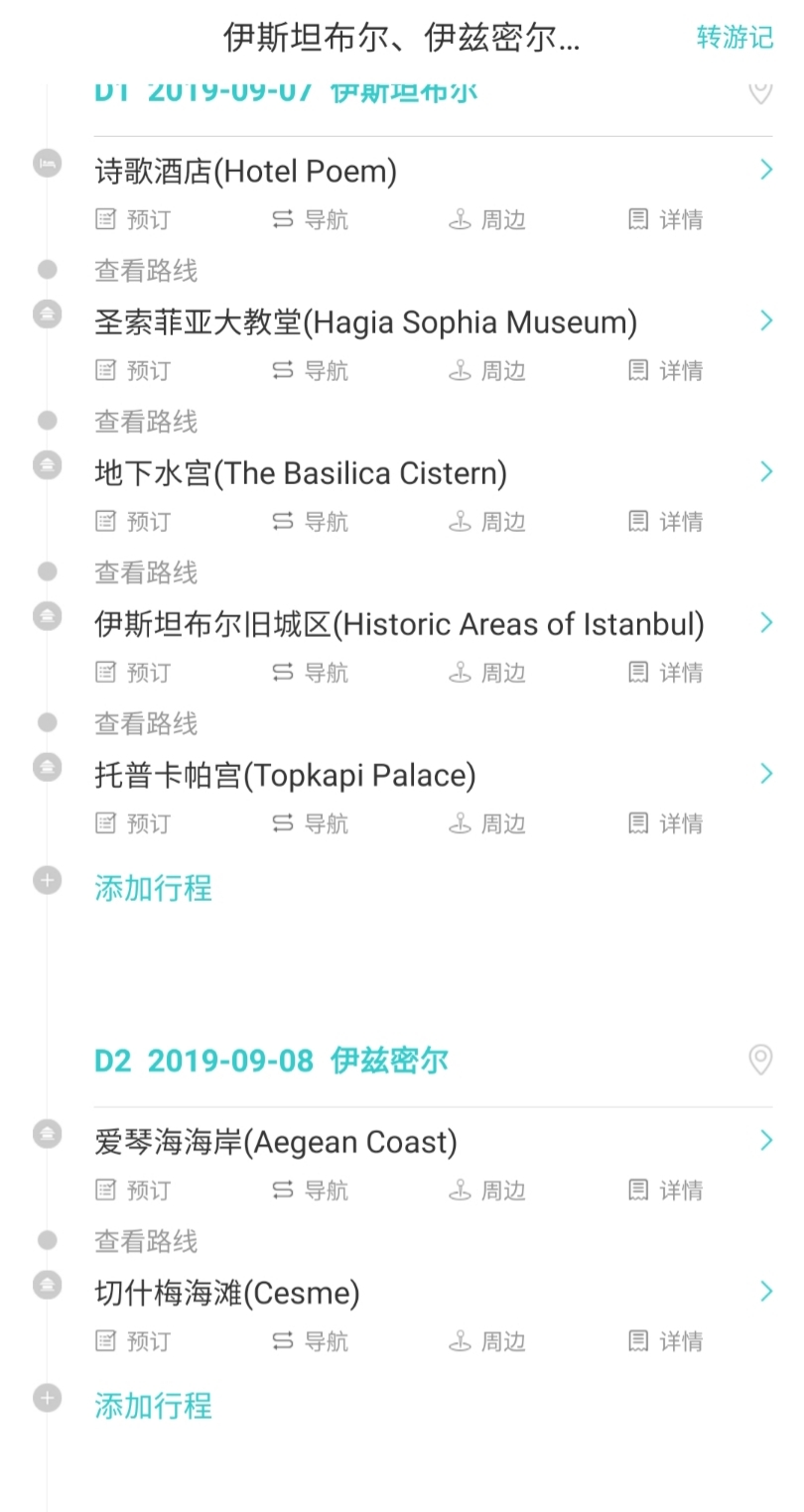
Task: View 详情 for 切什梅海滩
Action: tap(666, 1340)
